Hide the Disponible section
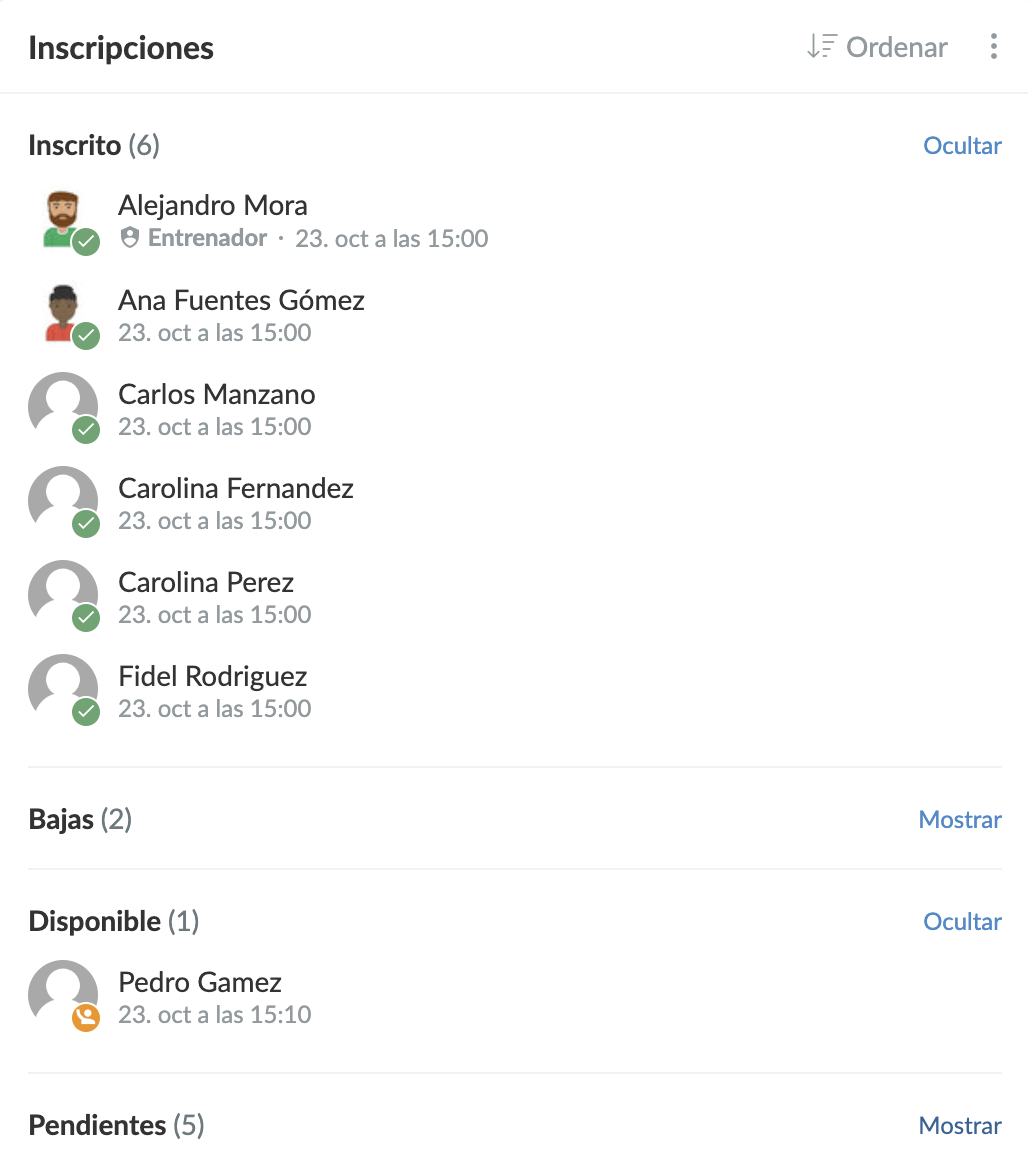The image size is (1028, 1170). [x=962, y=922]
